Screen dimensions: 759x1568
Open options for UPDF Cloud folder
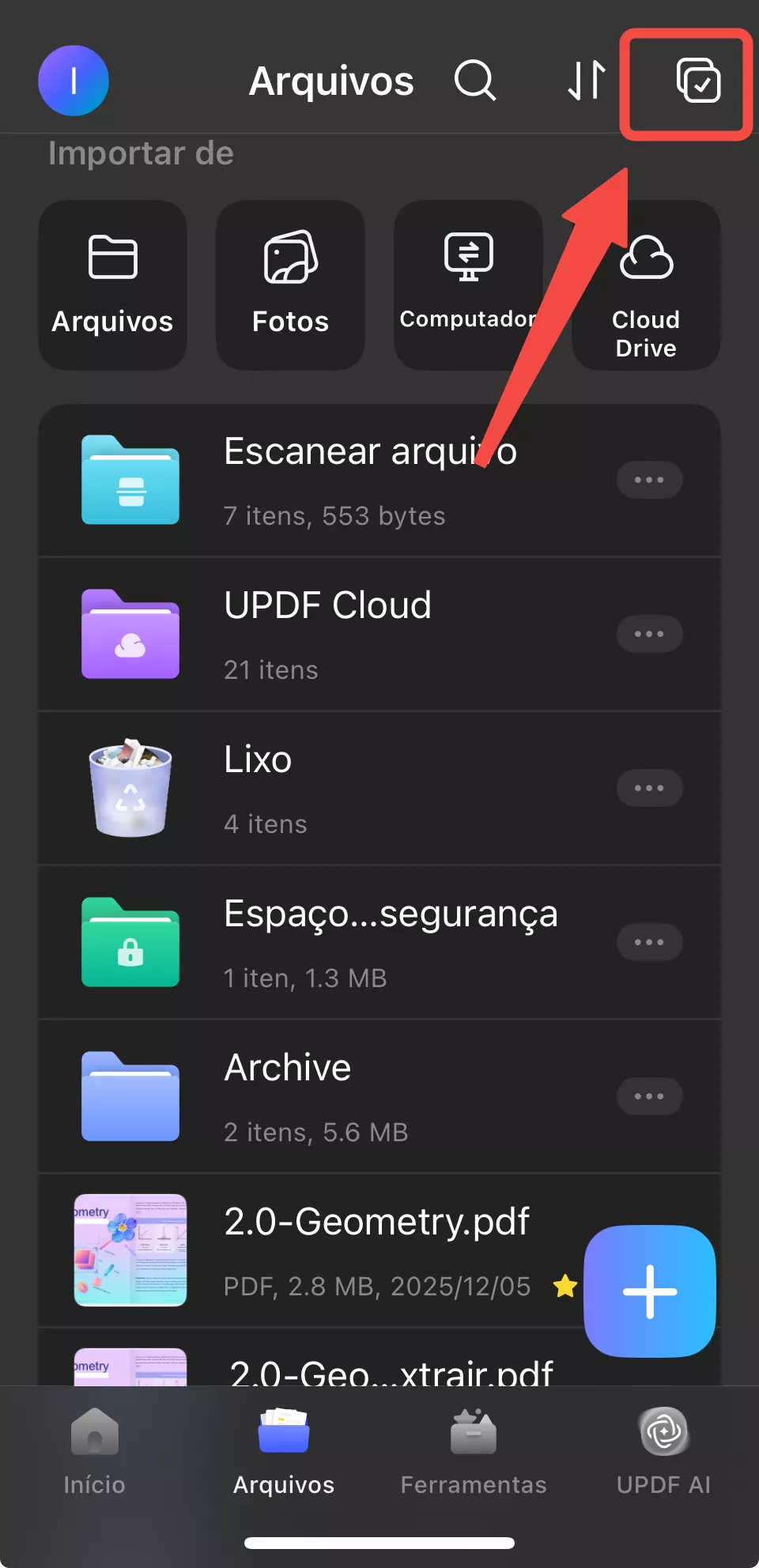coord(649,634)
